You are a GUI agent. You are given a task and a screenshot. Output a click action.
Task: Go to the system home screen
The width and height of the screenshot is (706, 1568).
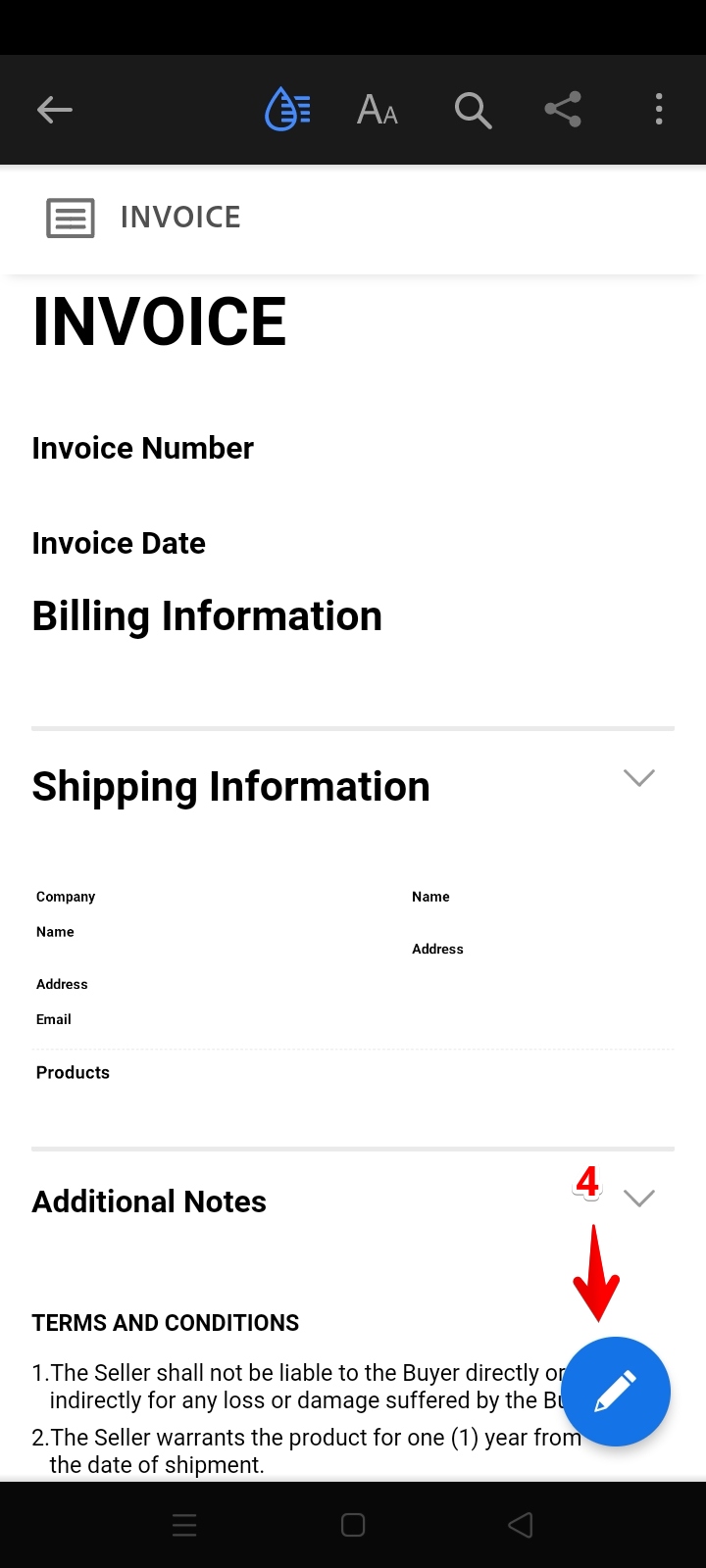(353, 1525)
